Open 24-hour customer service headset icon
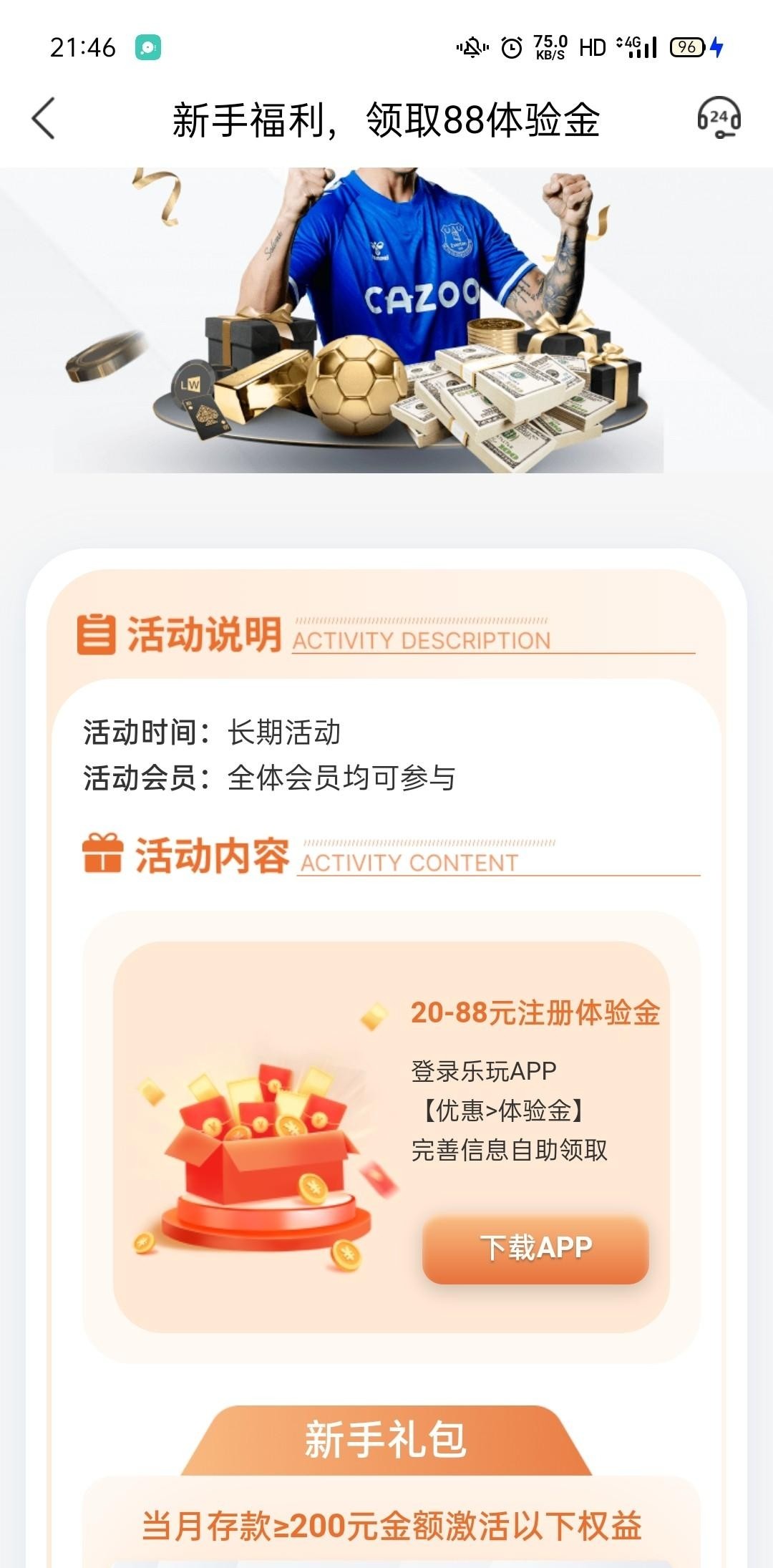773x1568 pixels. (x=719, y=117)
